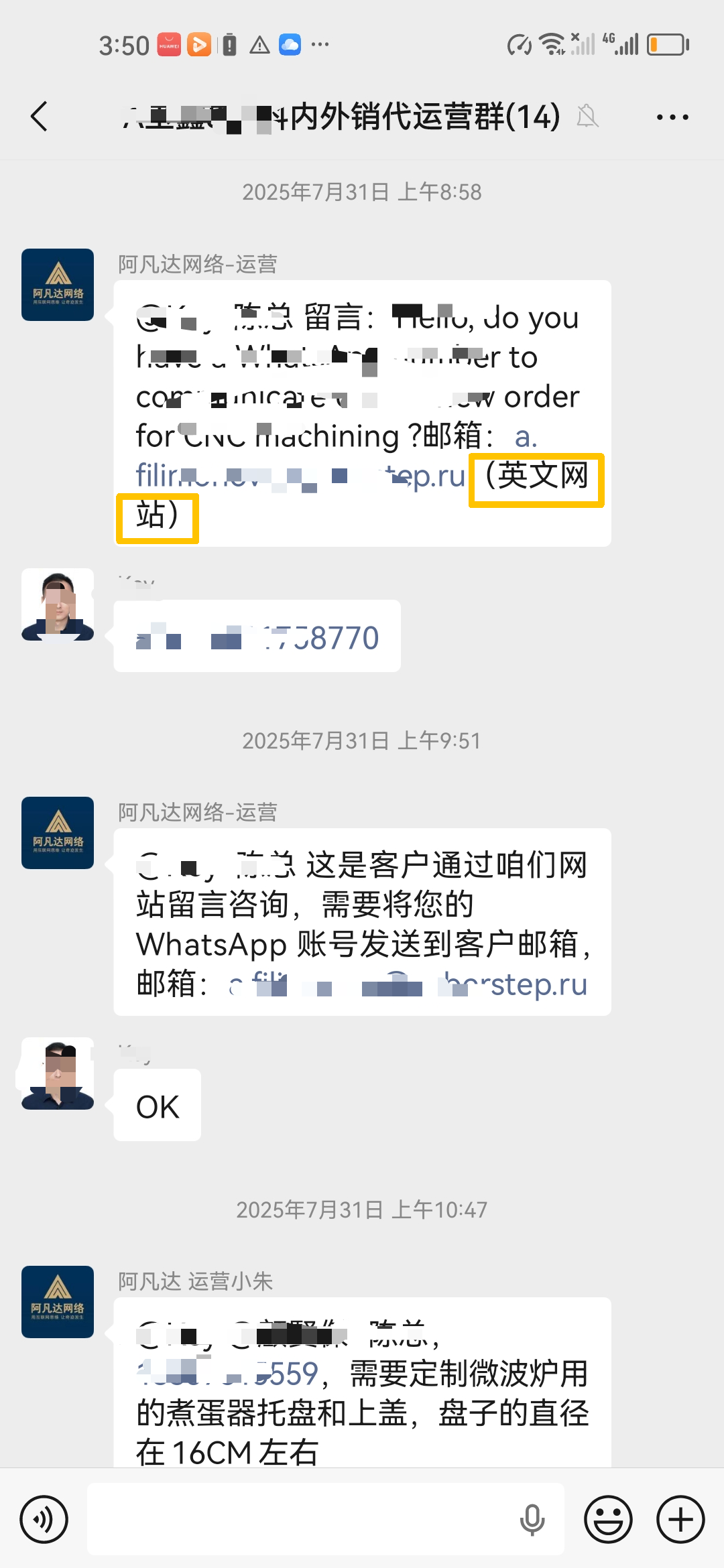Open avatar of sender who replied OK
724x1568 pixels.
(x=58, y=1073)
